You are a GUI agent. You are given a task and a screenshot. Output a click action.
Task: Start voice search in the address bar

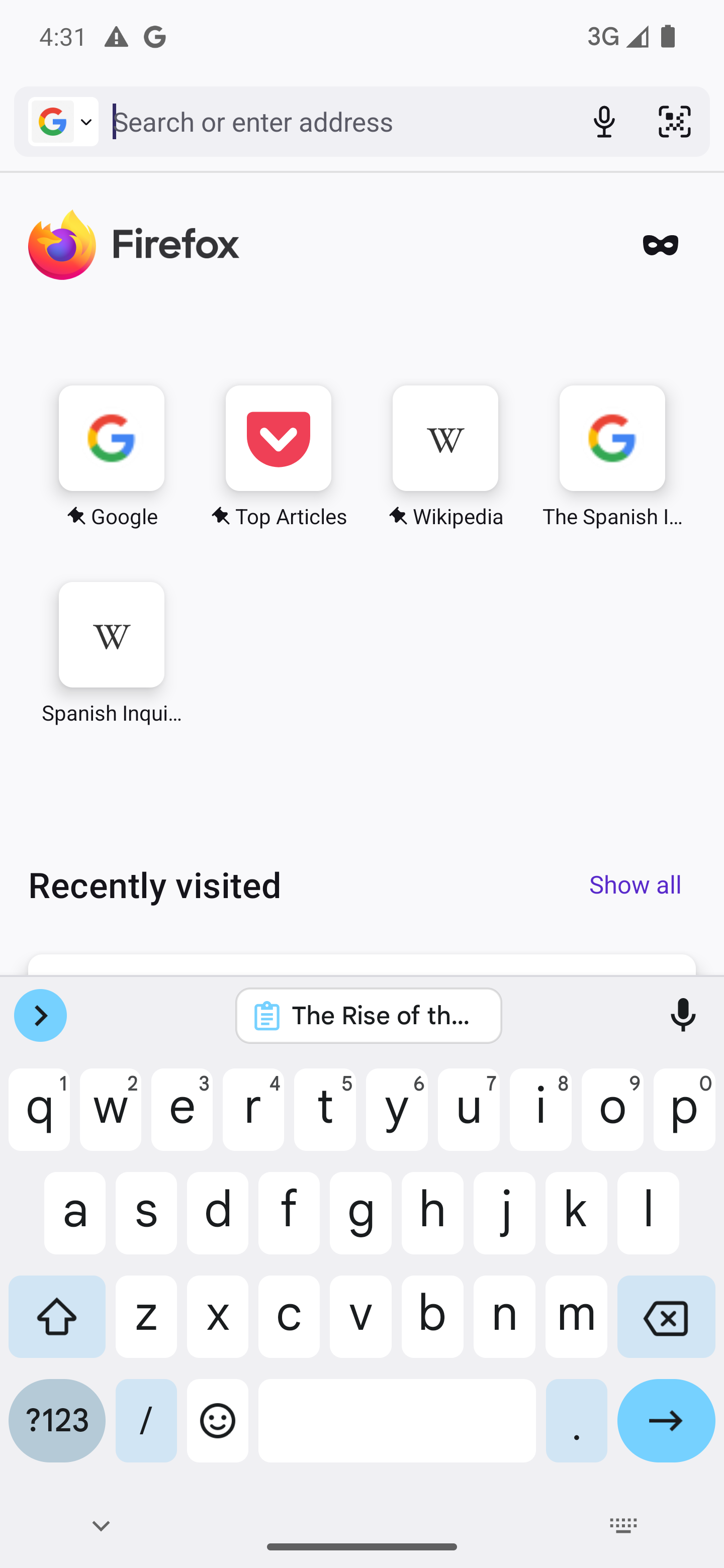tap(604, 122)
